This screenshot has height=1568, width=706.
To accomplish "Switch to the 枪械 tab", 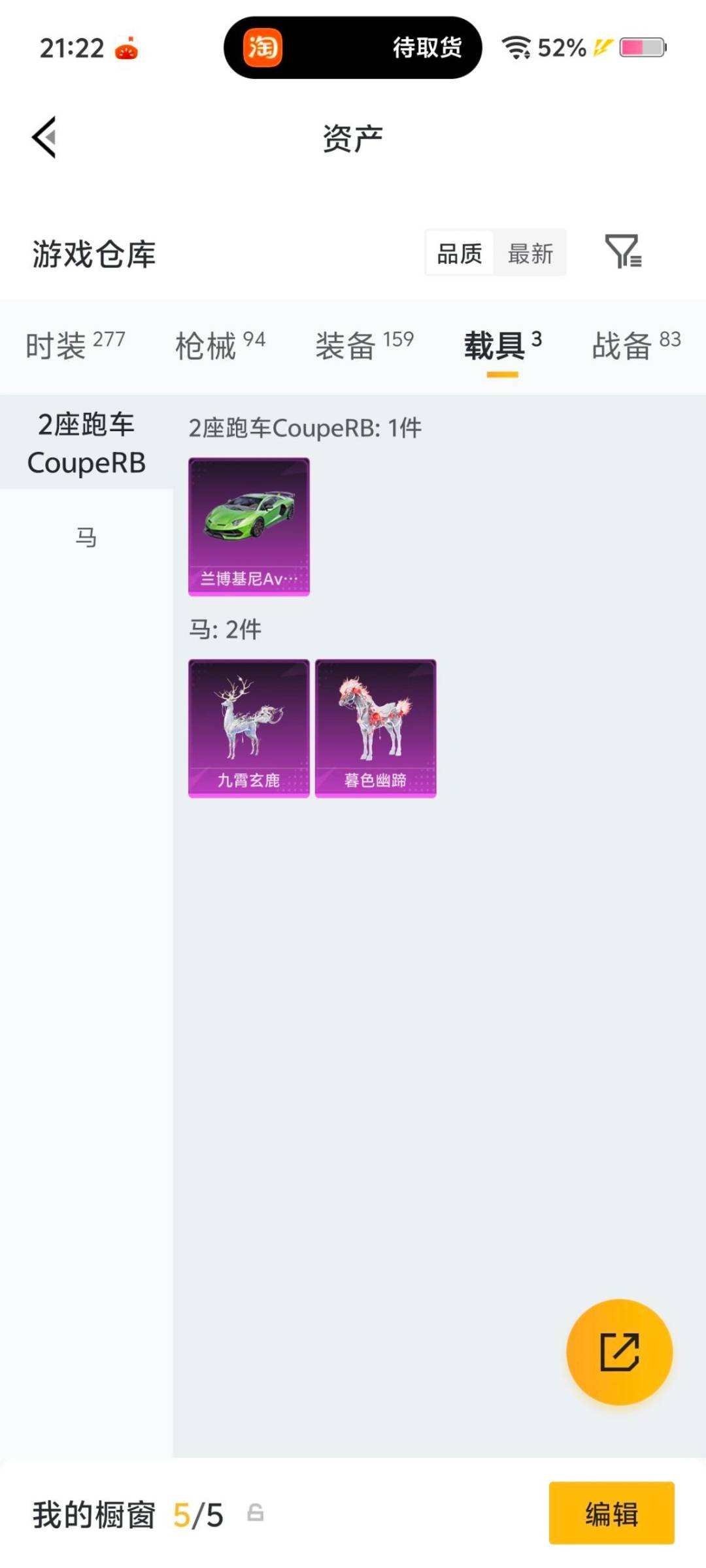I will [x=220, y=345].
